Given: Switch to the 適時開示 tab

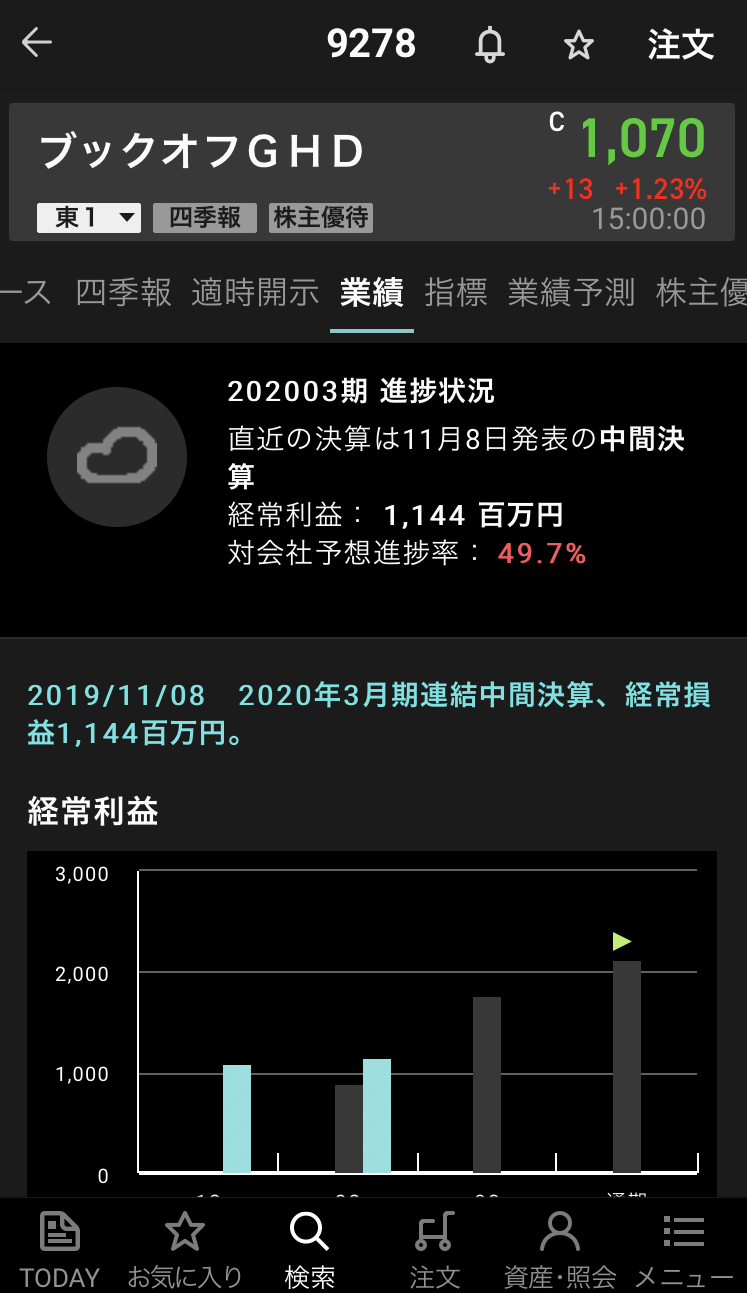Looking at the screenshot, I should [256, 292].
